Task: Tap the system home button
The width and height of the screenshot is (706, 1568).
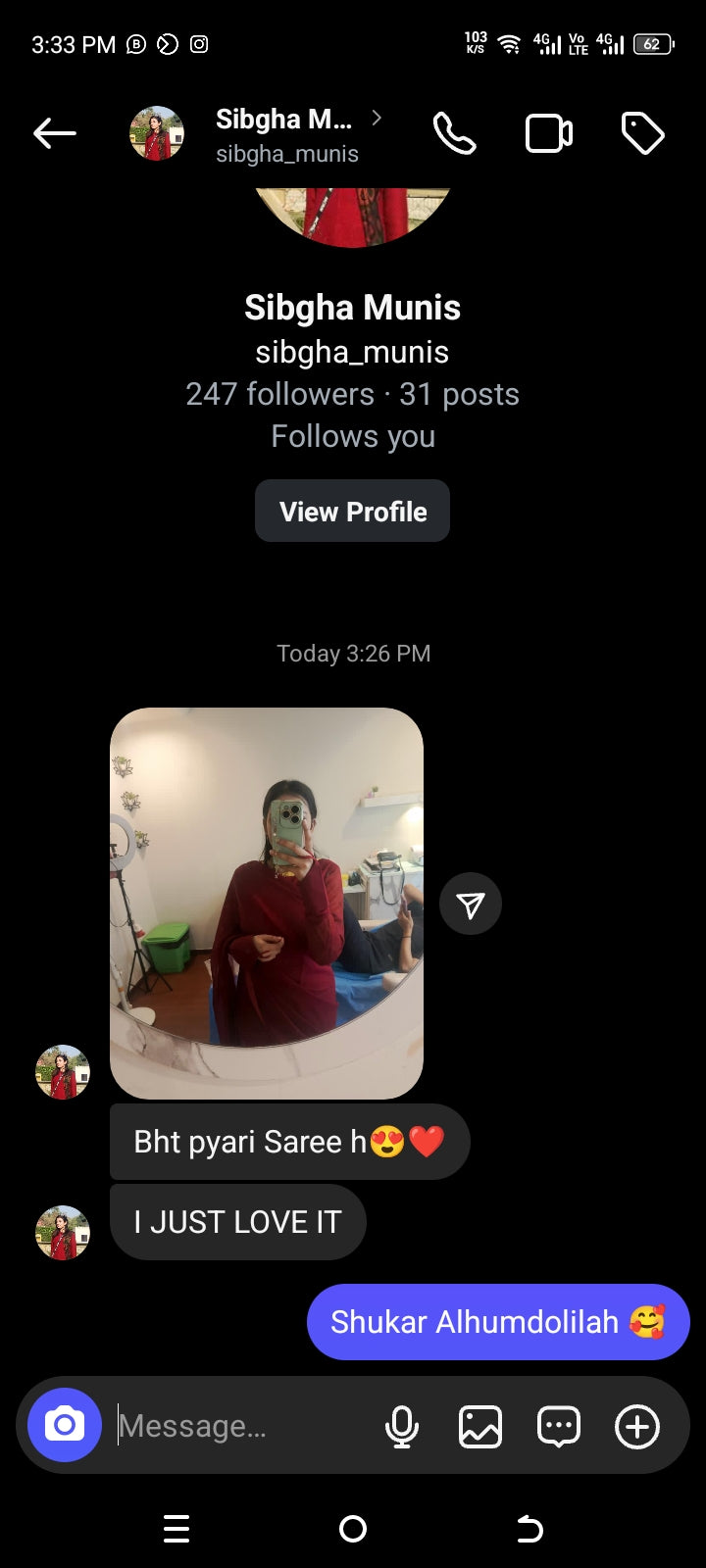Action: point(353,1529)
